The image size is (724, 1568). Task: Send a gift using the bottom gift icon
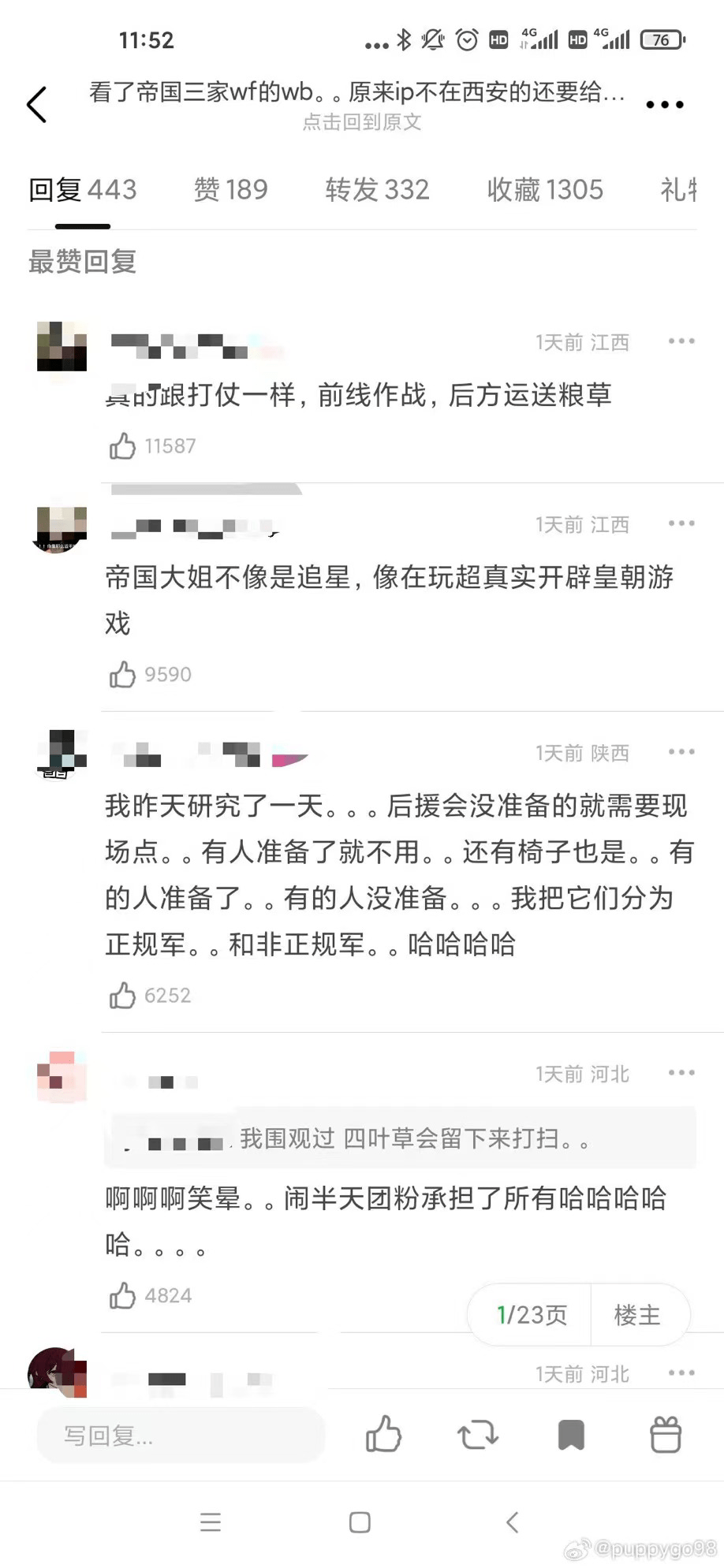pos(665,1434)
